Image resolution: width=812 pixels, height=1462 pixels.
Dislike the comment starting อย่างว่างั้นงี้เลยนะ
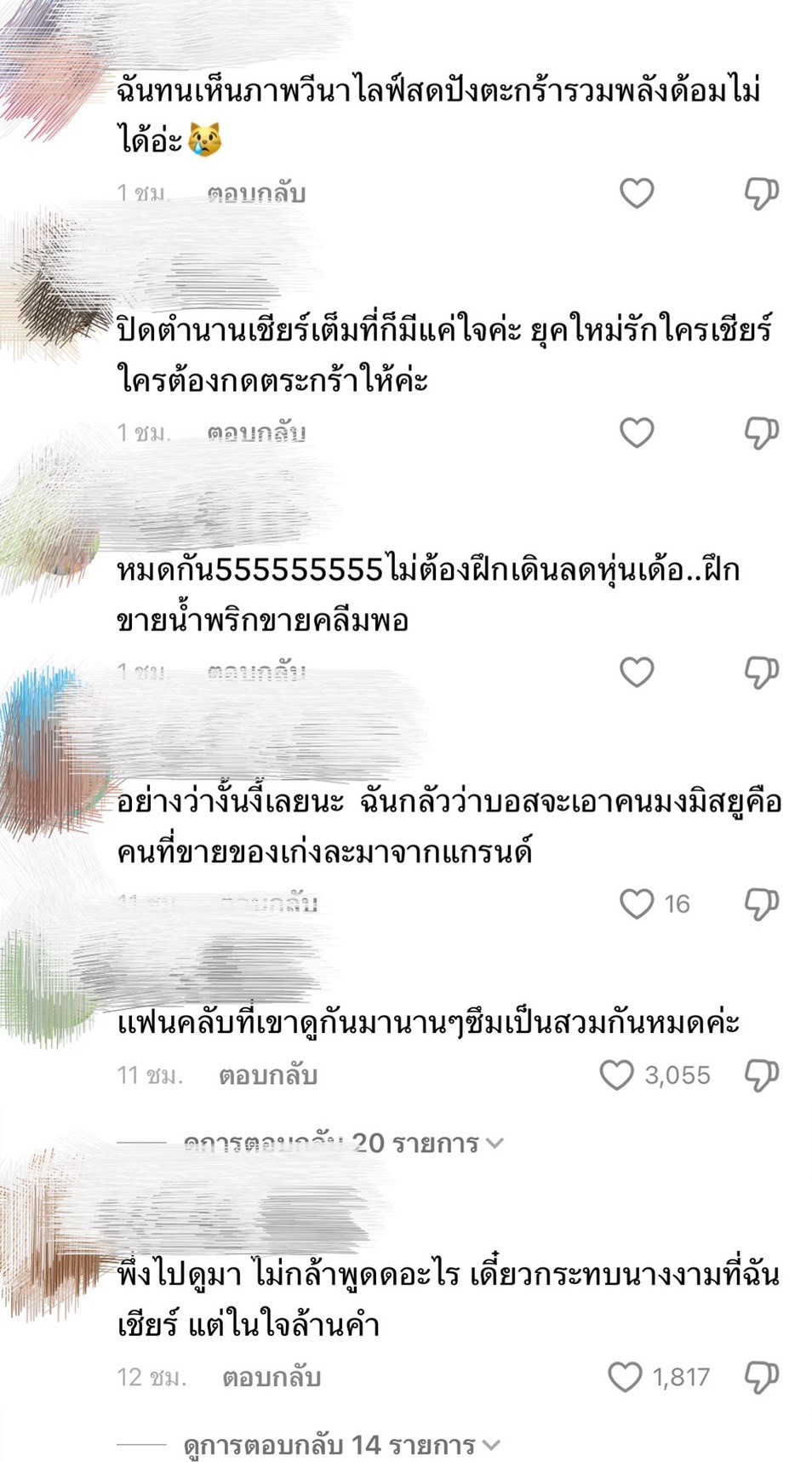click(x=760, y=904)
